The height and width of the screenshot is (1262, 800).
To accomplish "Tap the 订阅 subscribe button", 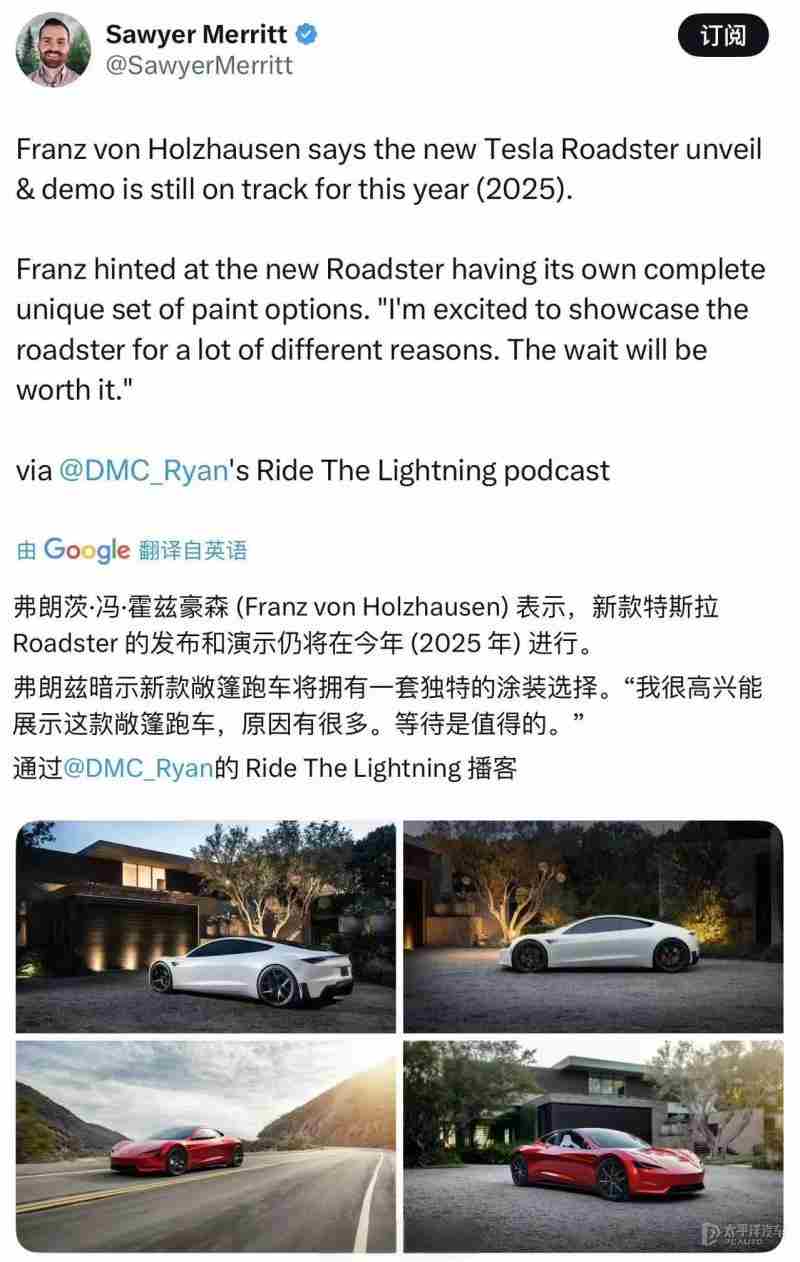I will click(722, 37).
